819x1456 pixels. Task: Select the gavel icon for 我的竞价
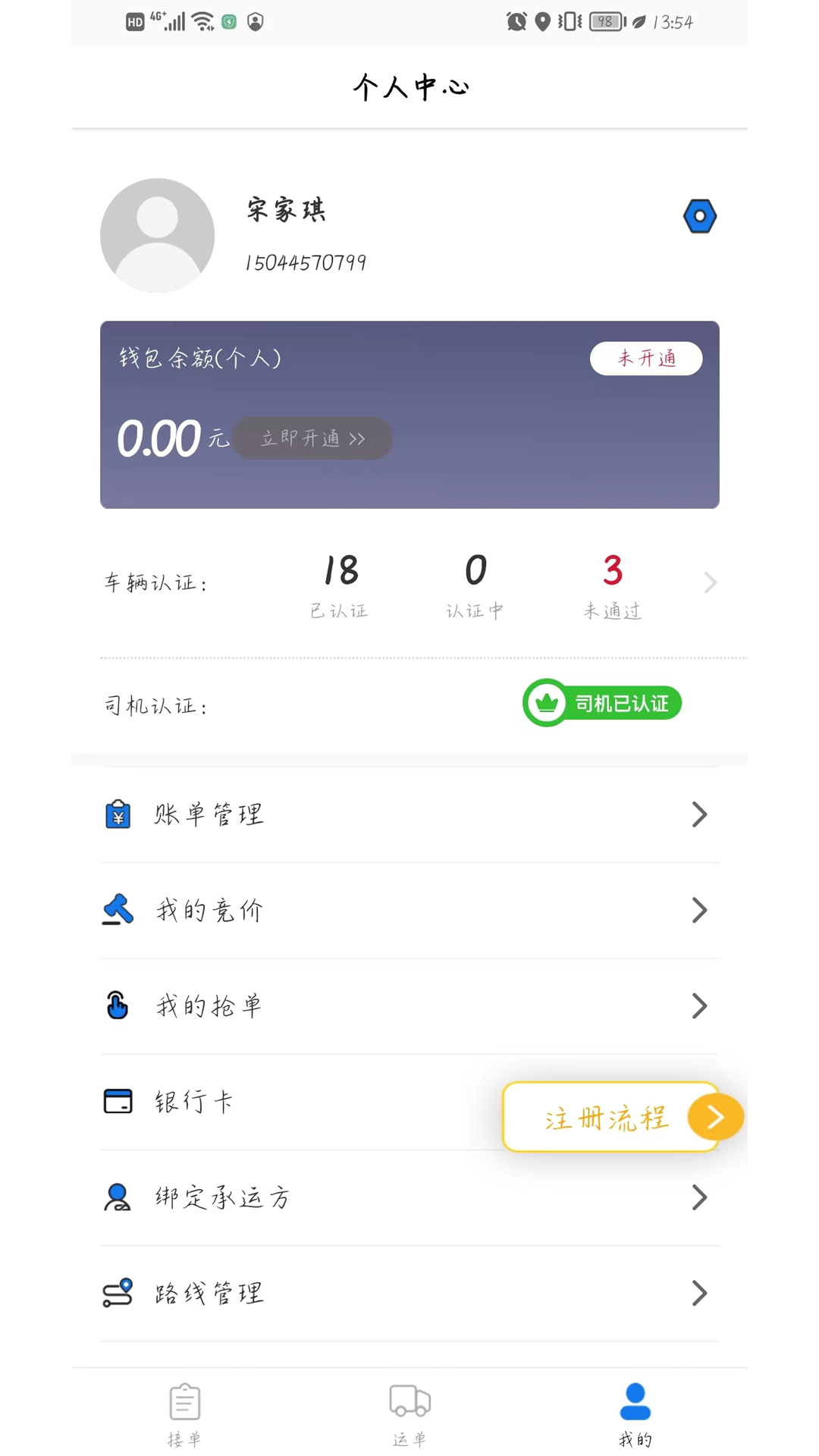point(118,909)
